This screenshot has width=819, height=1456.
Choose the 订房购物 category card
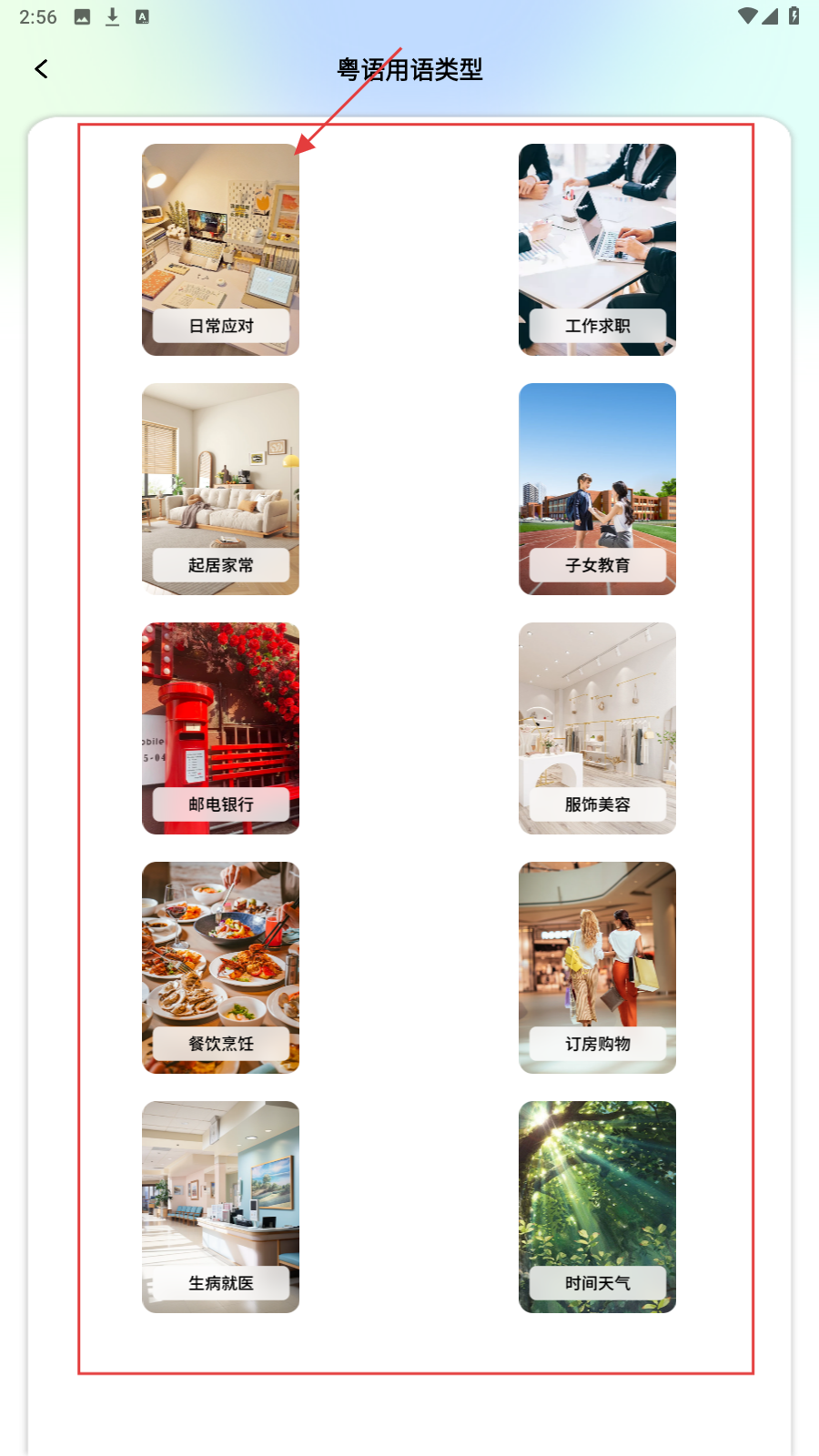pyautogui.click(x=597, y=967)
